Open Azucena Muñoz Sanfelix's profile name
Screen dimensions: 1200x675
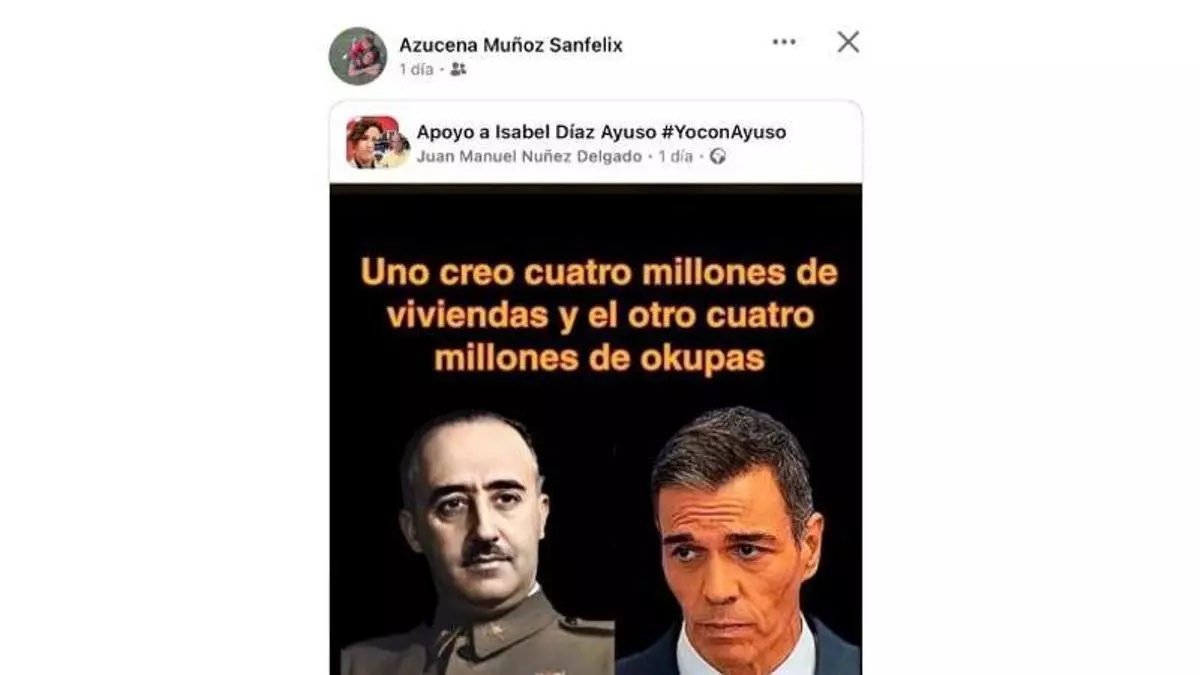[x=510, y=45]
